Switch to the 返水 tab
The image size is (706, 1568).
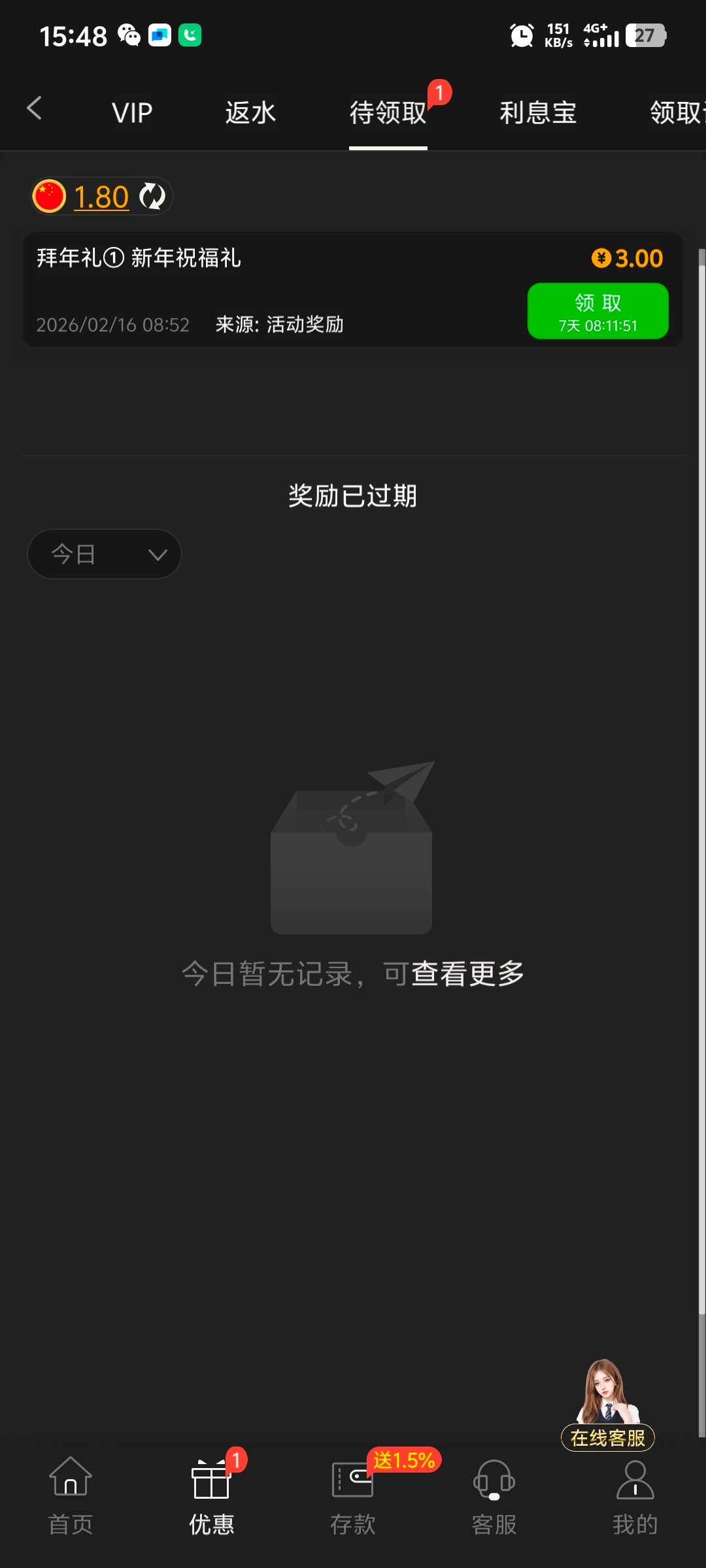point(250,112)
